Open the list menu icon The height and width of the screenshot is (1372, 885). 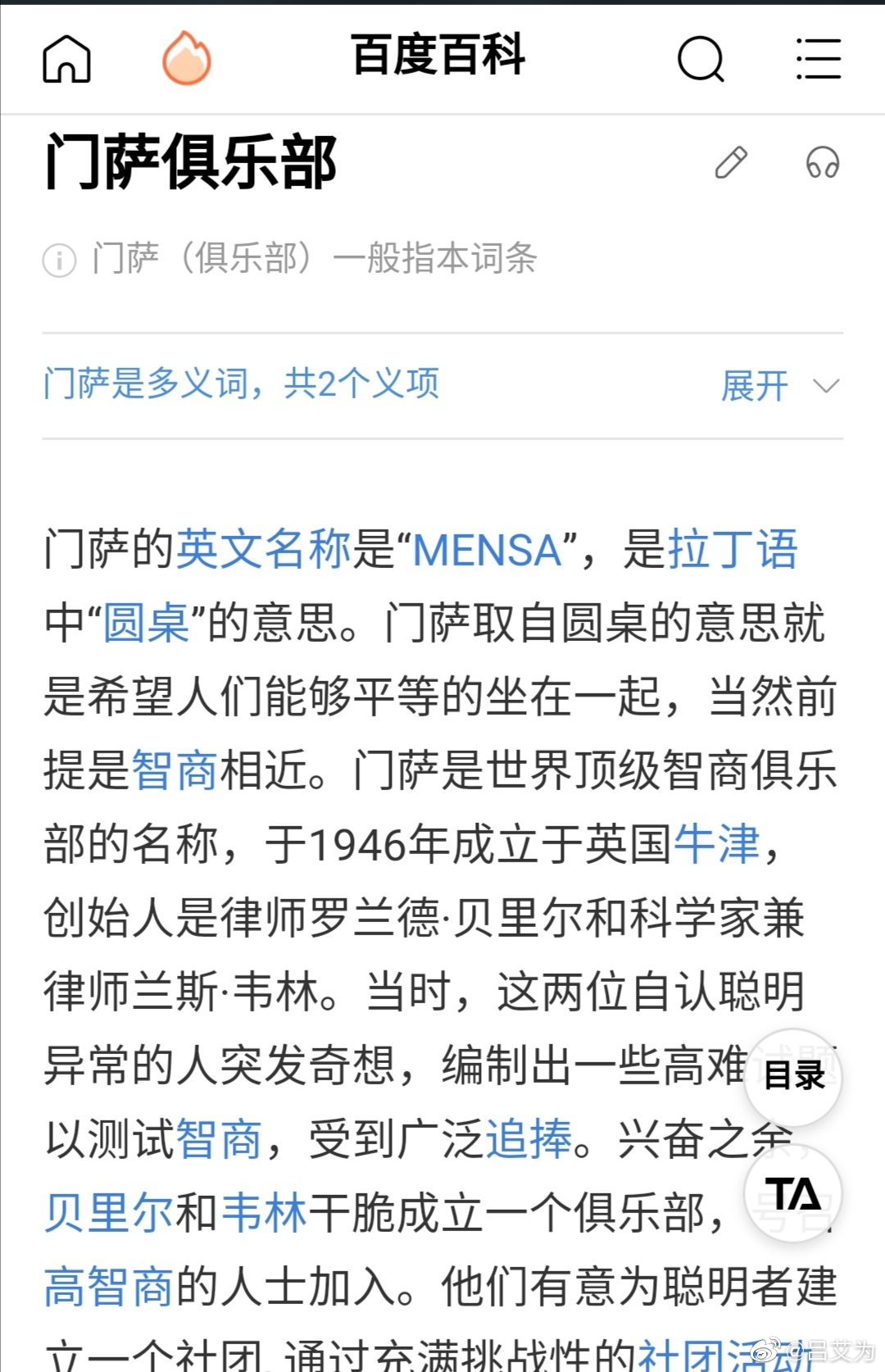click(819, 59)
